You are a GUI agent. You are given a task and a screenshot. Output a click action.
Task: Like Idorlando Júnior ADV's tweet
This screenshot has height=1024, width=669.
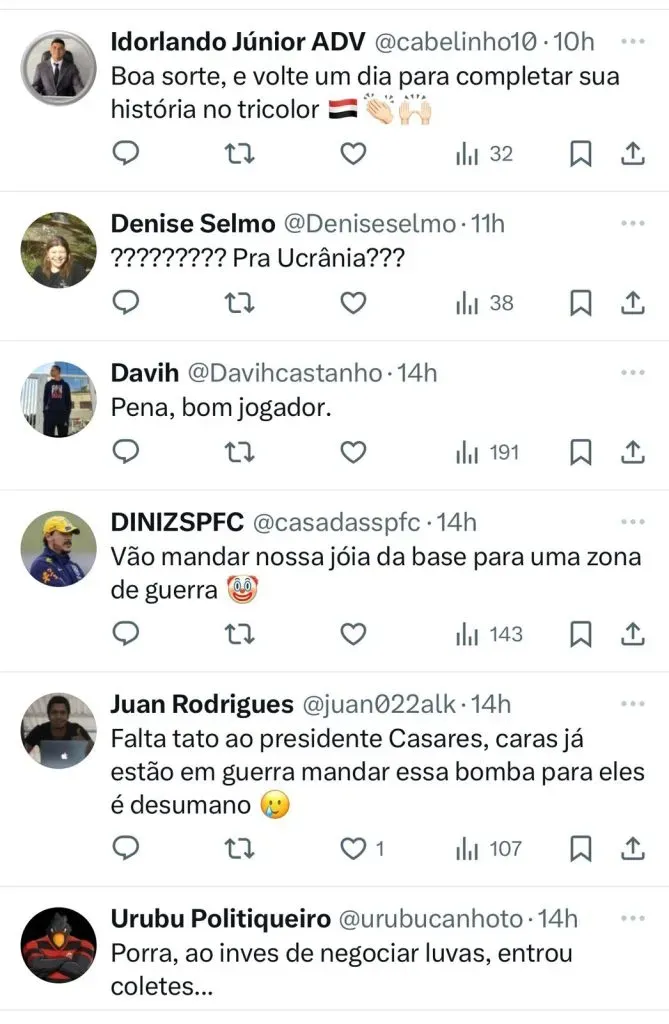click(353, 153)
